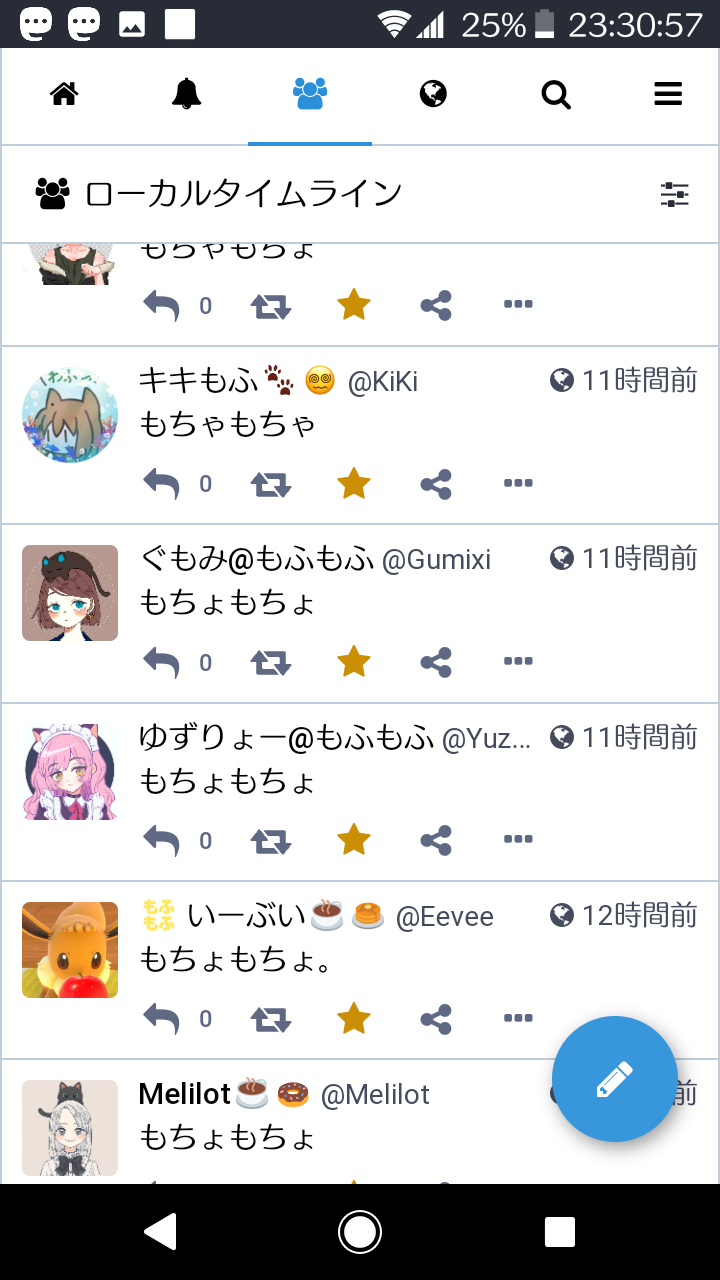Open more options on @KiKi's post
Viewport: 720px width, 1280px height.
(x=518, y=484)
